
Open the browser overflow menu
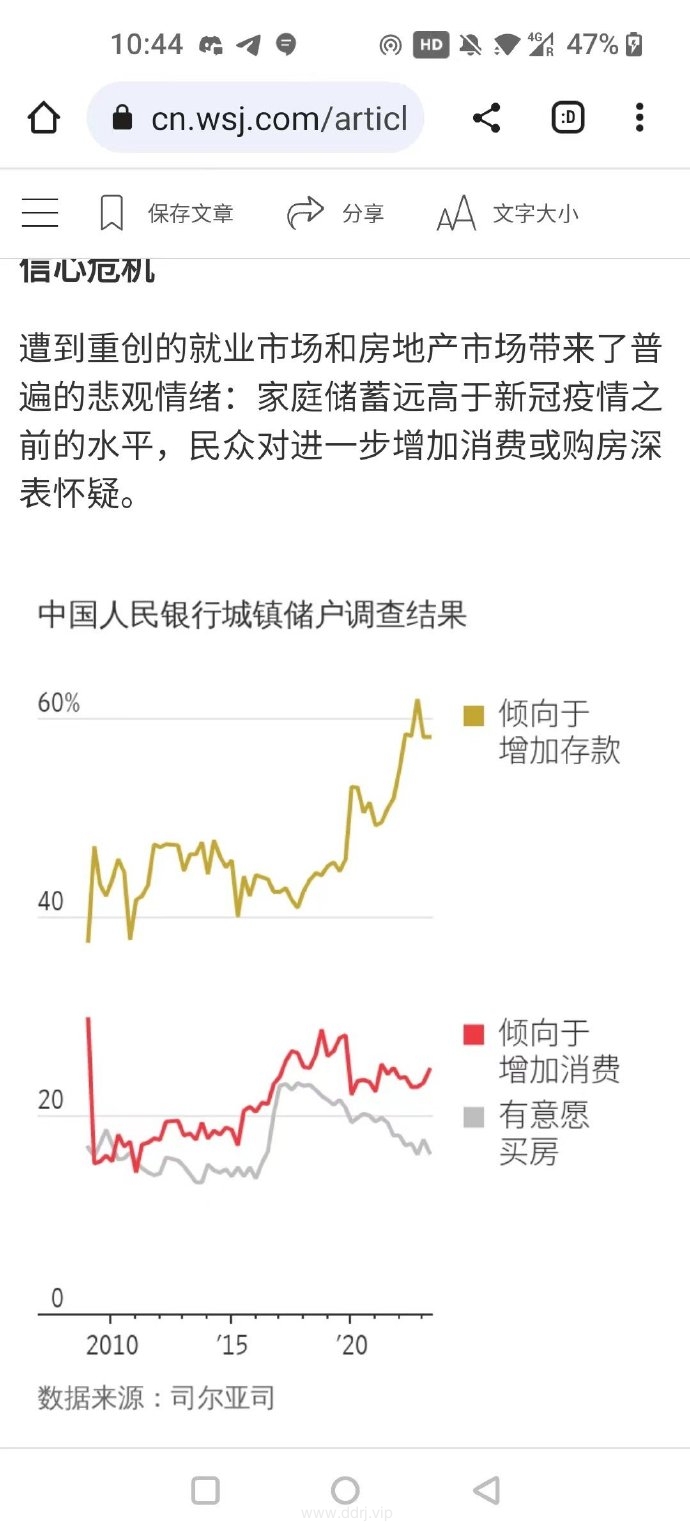(640, 118)
